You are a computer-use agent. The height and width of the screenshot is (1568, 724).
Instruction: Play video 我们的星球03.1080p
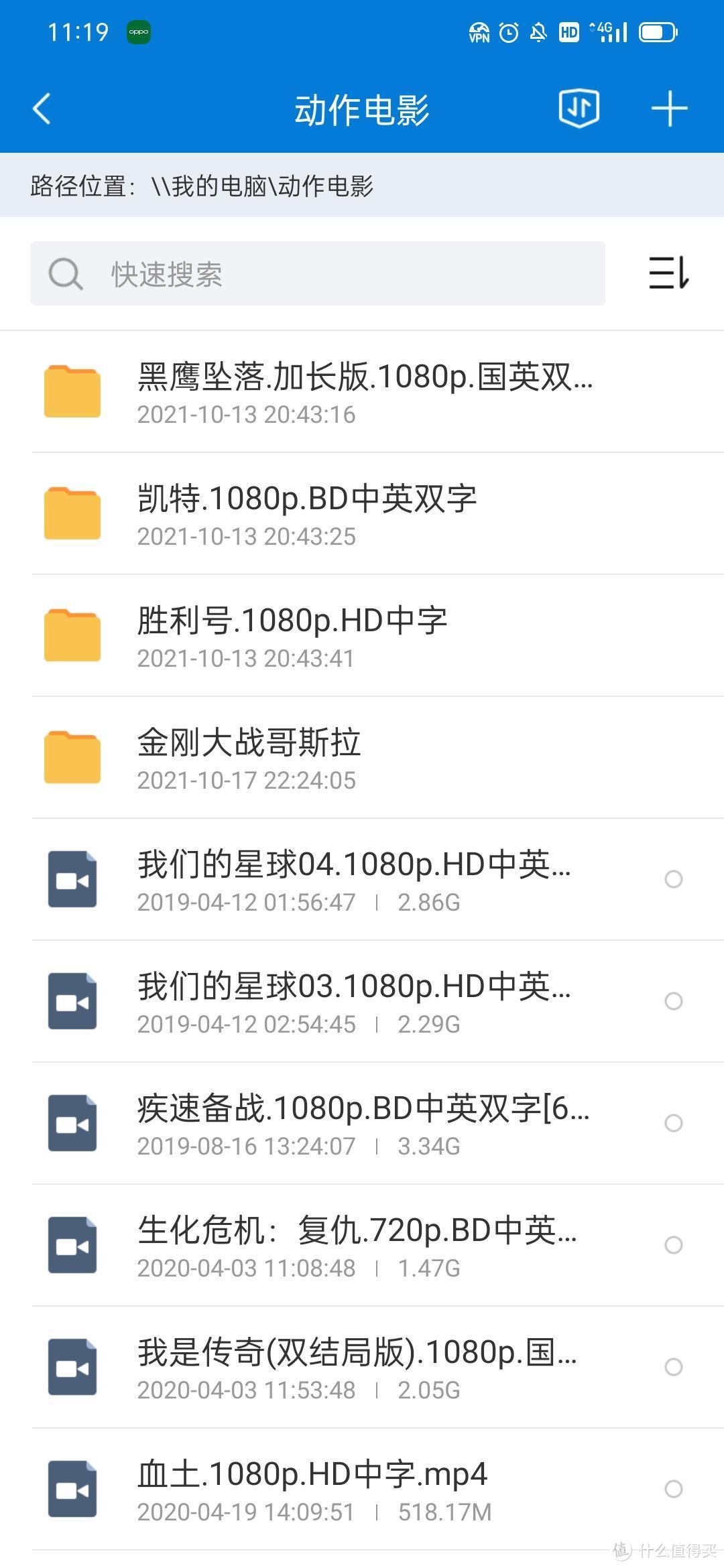coord(354,1001)
